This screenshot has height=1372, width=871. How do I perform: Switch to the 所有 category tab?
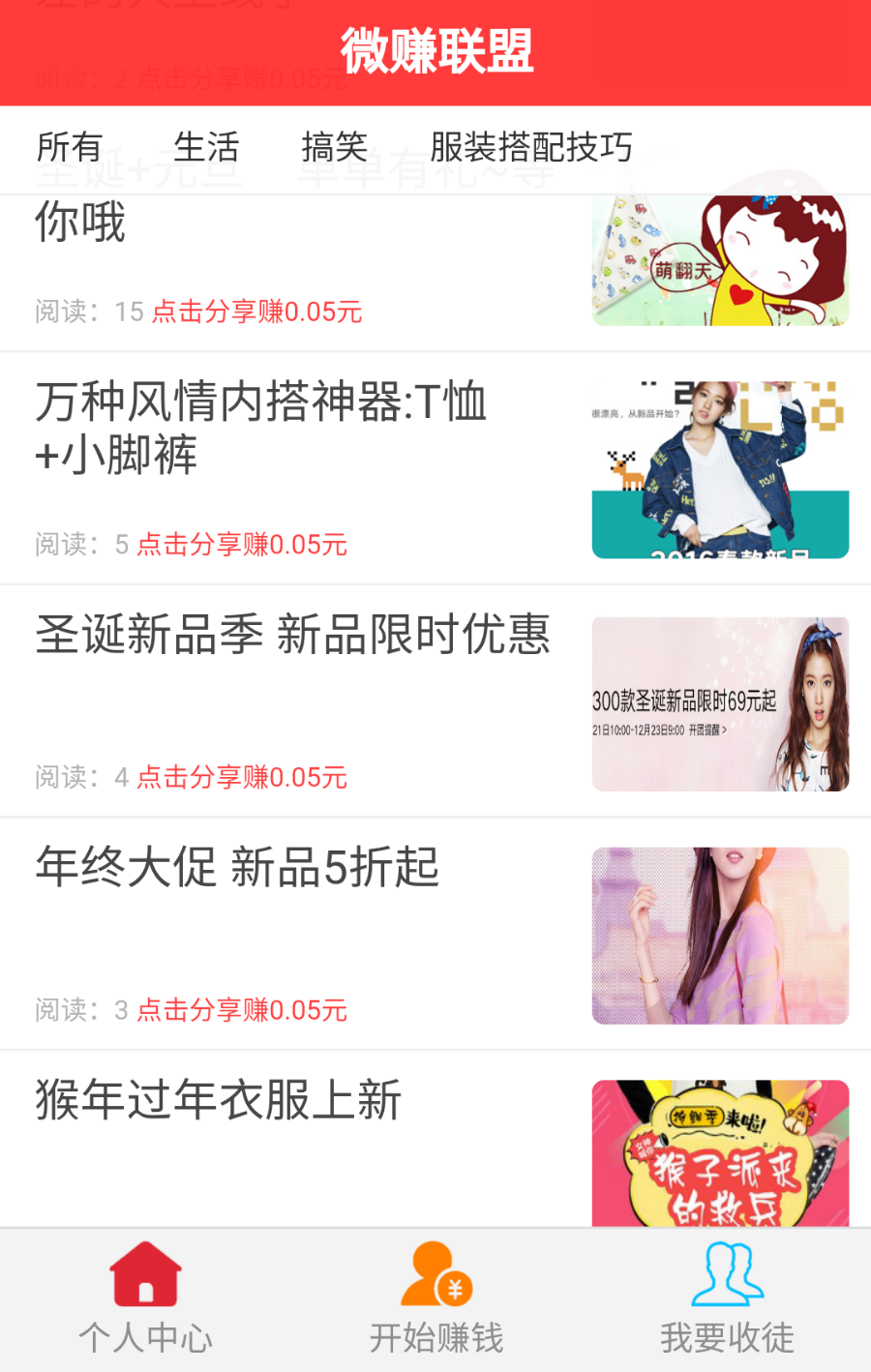coord(69,148)
